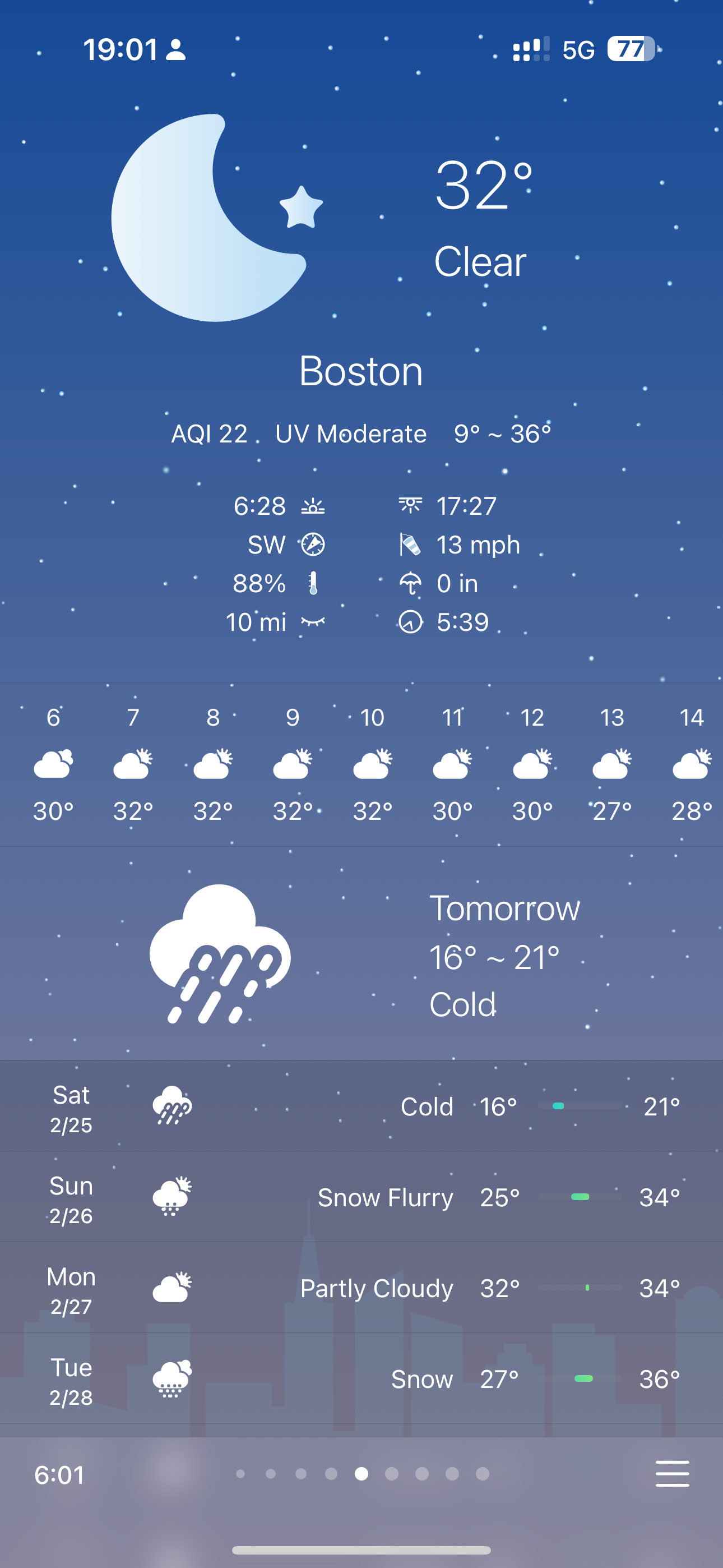Click the visibility eye icon near 10 mi

pos(312,622)
